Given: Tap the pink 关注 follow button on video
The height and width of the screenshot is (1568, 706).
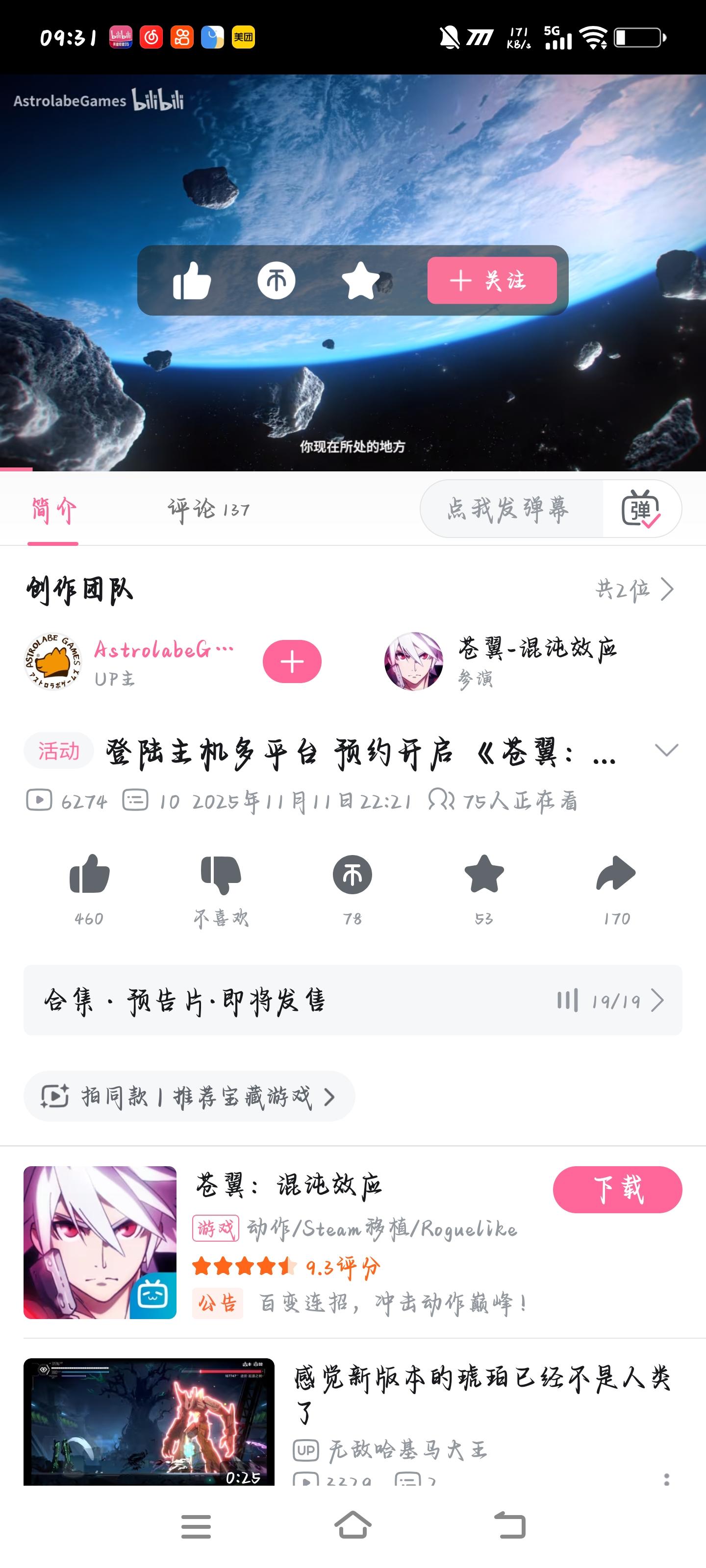Looking at the screenshot, I should [492, 281].
